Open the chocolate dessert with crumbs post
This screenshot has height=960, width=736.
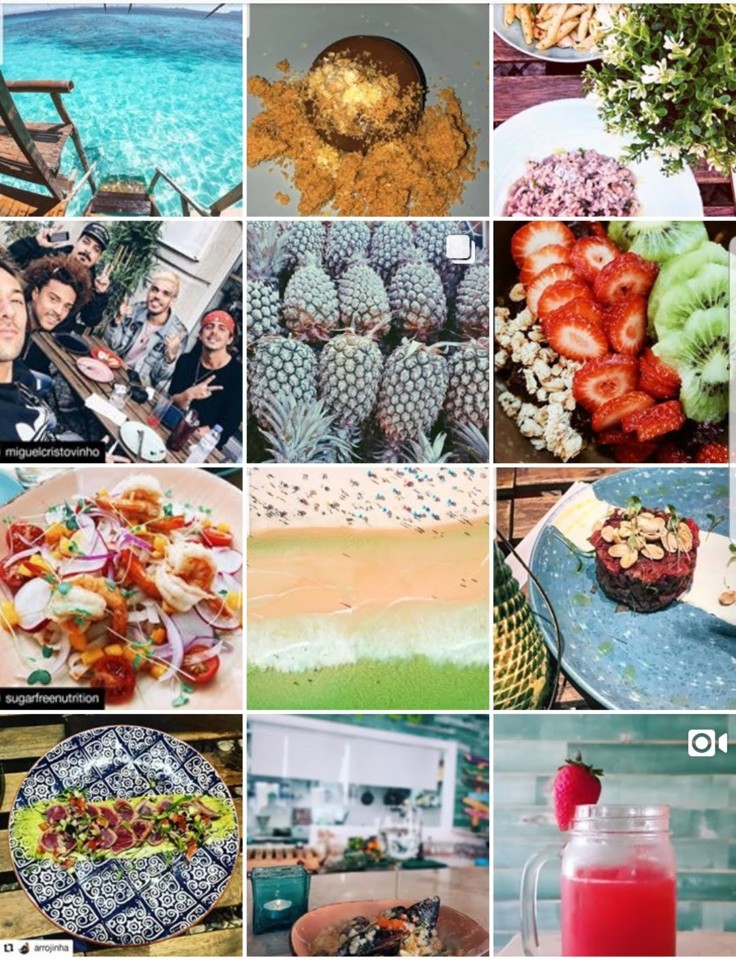(x=368, y=108)
